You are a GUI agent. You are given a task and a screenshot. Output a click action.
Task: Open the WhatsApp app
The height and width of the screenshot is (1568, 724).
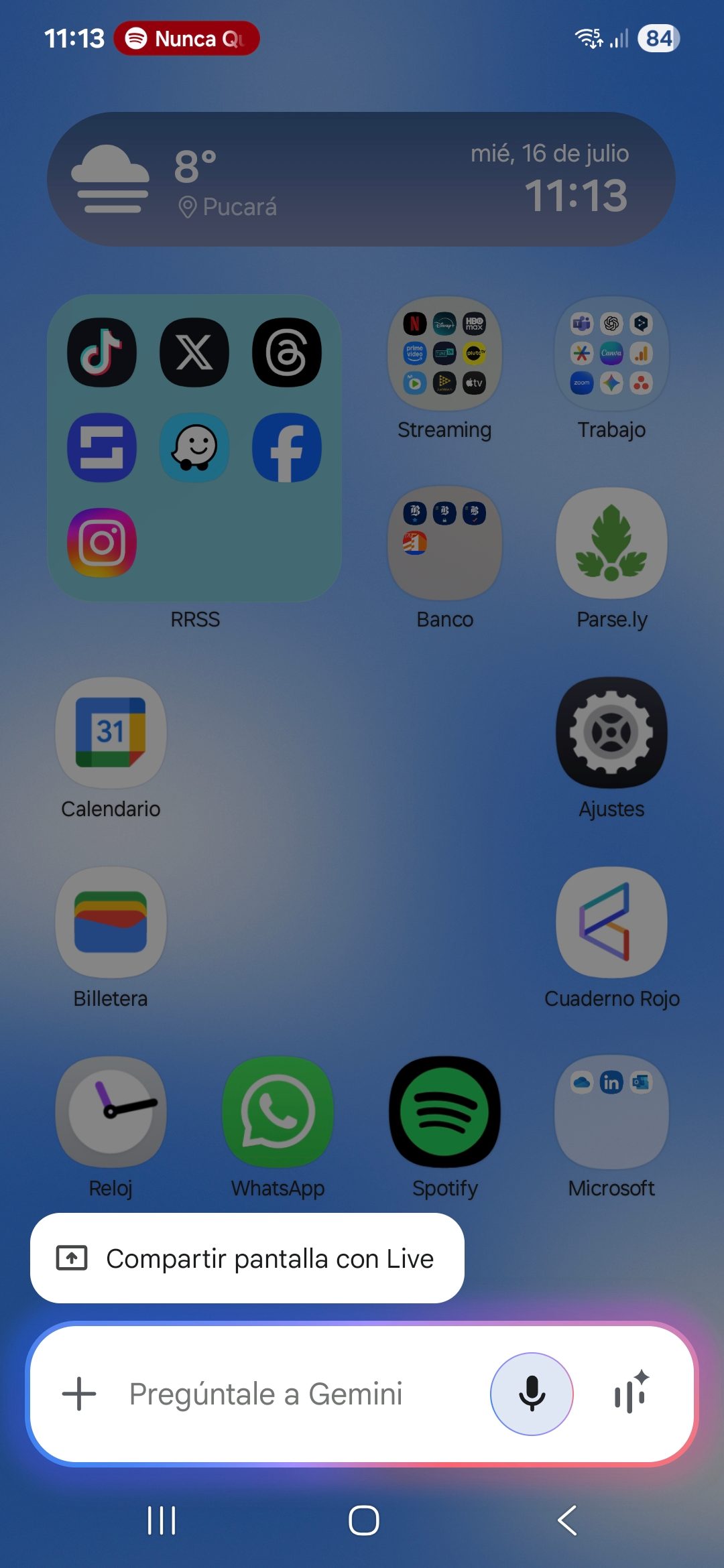(278, 1112)
